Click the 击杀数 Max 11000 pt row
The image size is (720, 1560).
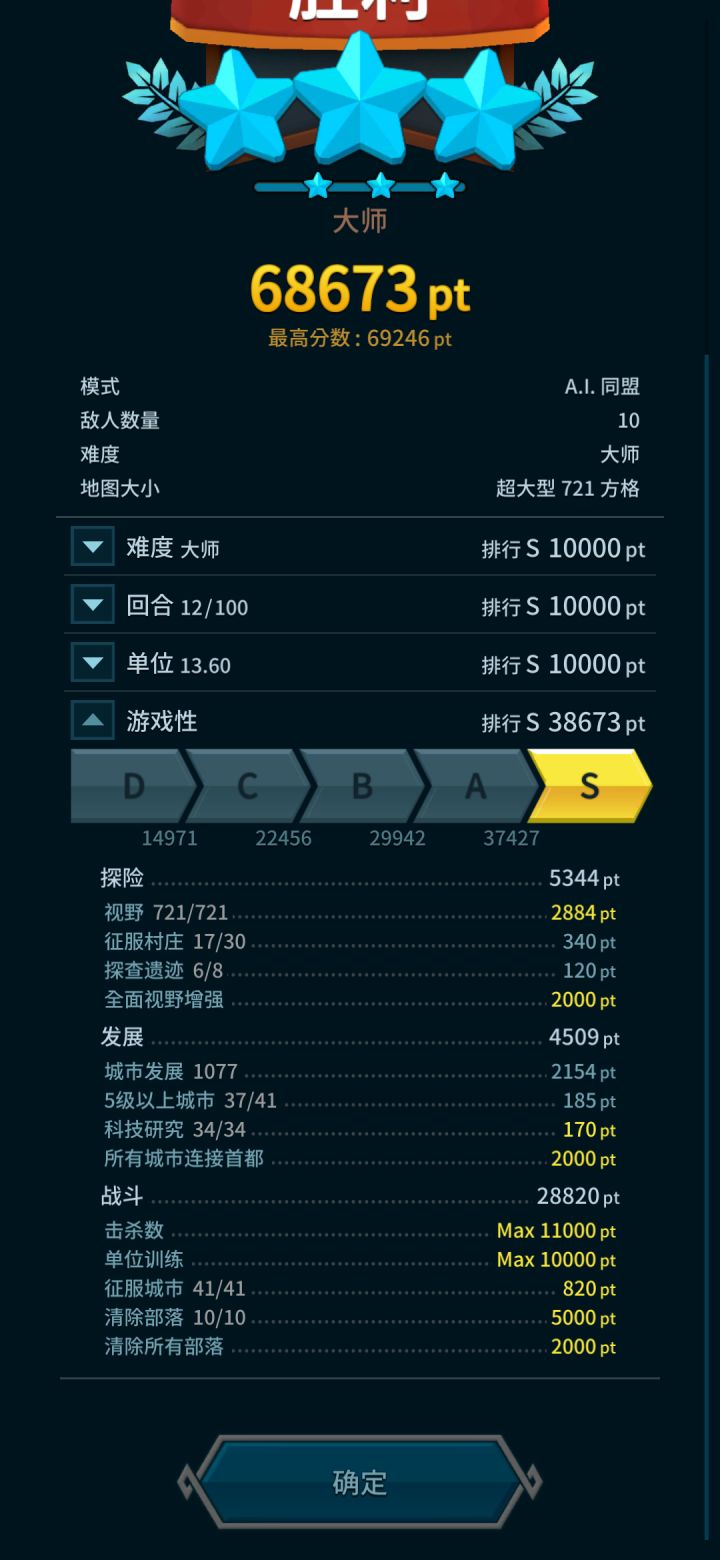[x=358, y=1231]
